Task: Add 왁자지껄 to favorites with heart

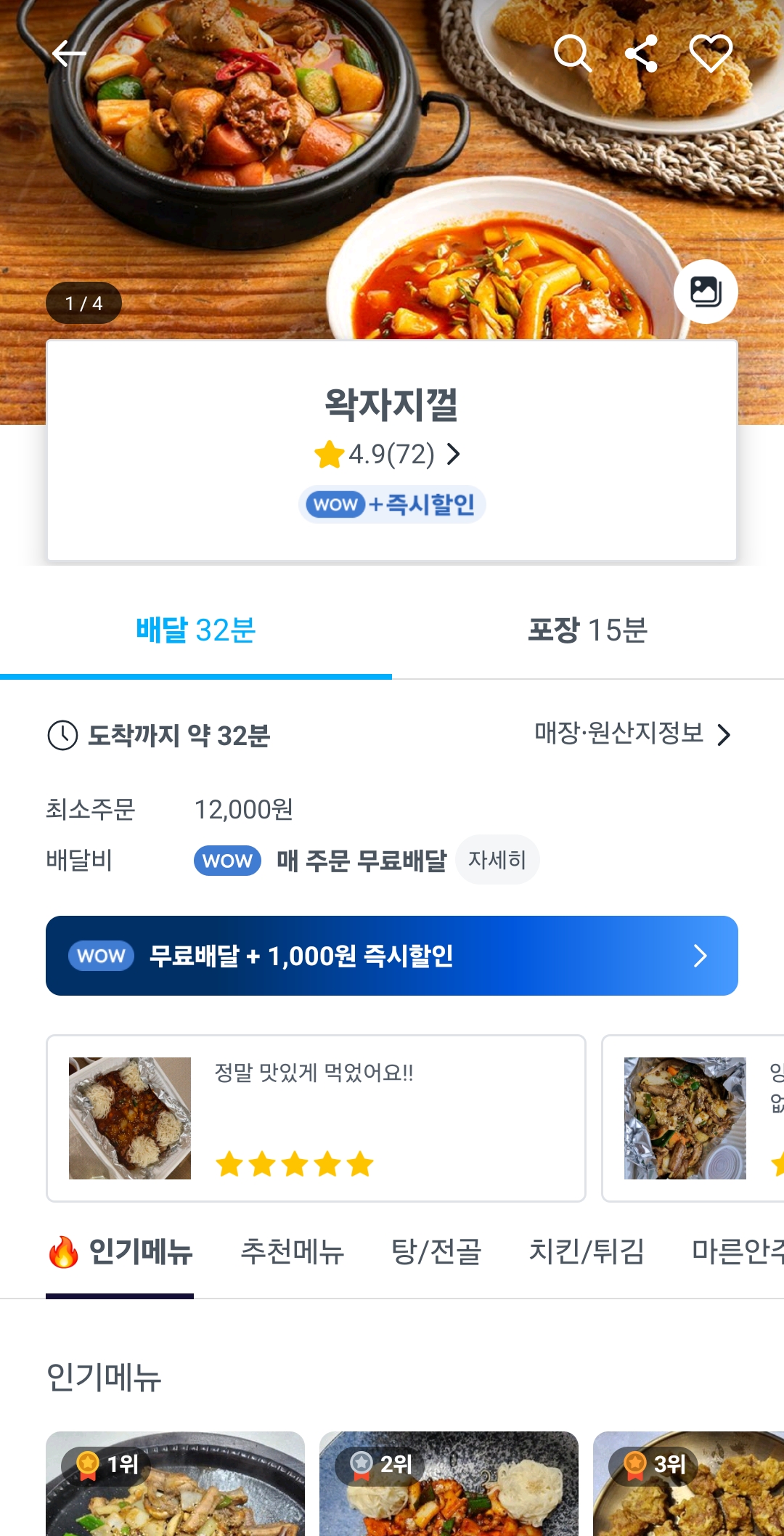Action: [710, 54]
